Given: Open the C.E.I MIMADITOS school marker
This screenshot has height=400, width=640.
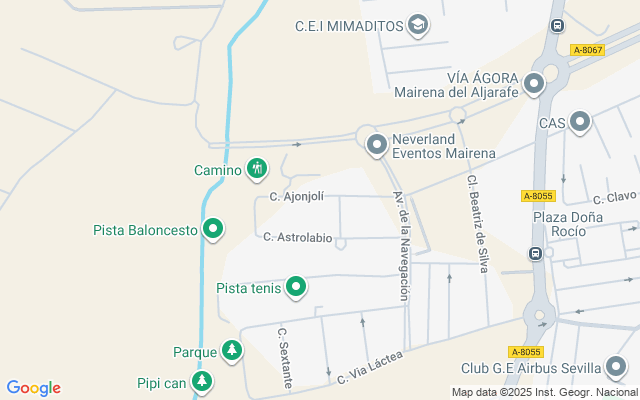Looking at the screenshot, I should pos(418,25).
